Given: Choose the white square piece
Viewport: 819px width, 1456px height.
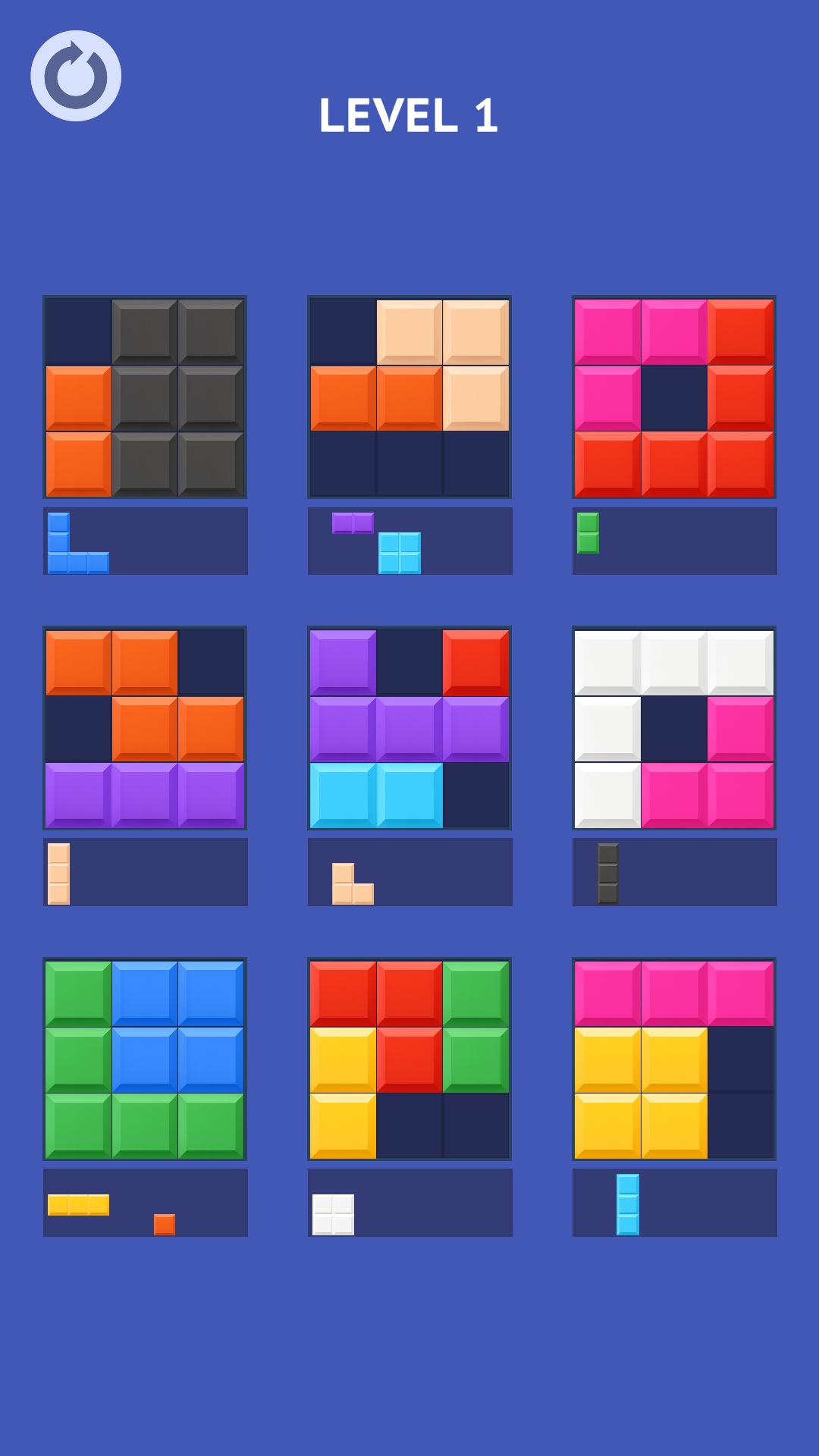Looking at the screenshot, I should click(x=334, y=1215).
